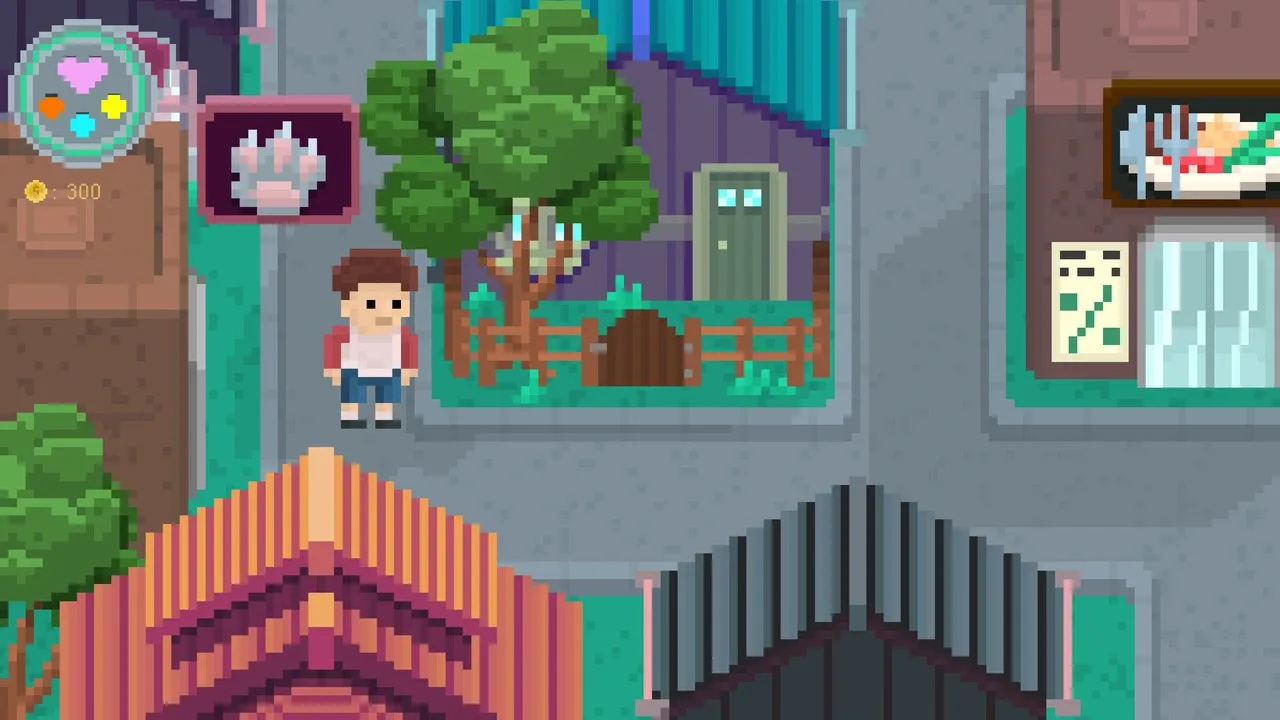Screen dimensions: 1280x720
Task: Tap the wooden fence gate
Action: [x=640, y=348]
